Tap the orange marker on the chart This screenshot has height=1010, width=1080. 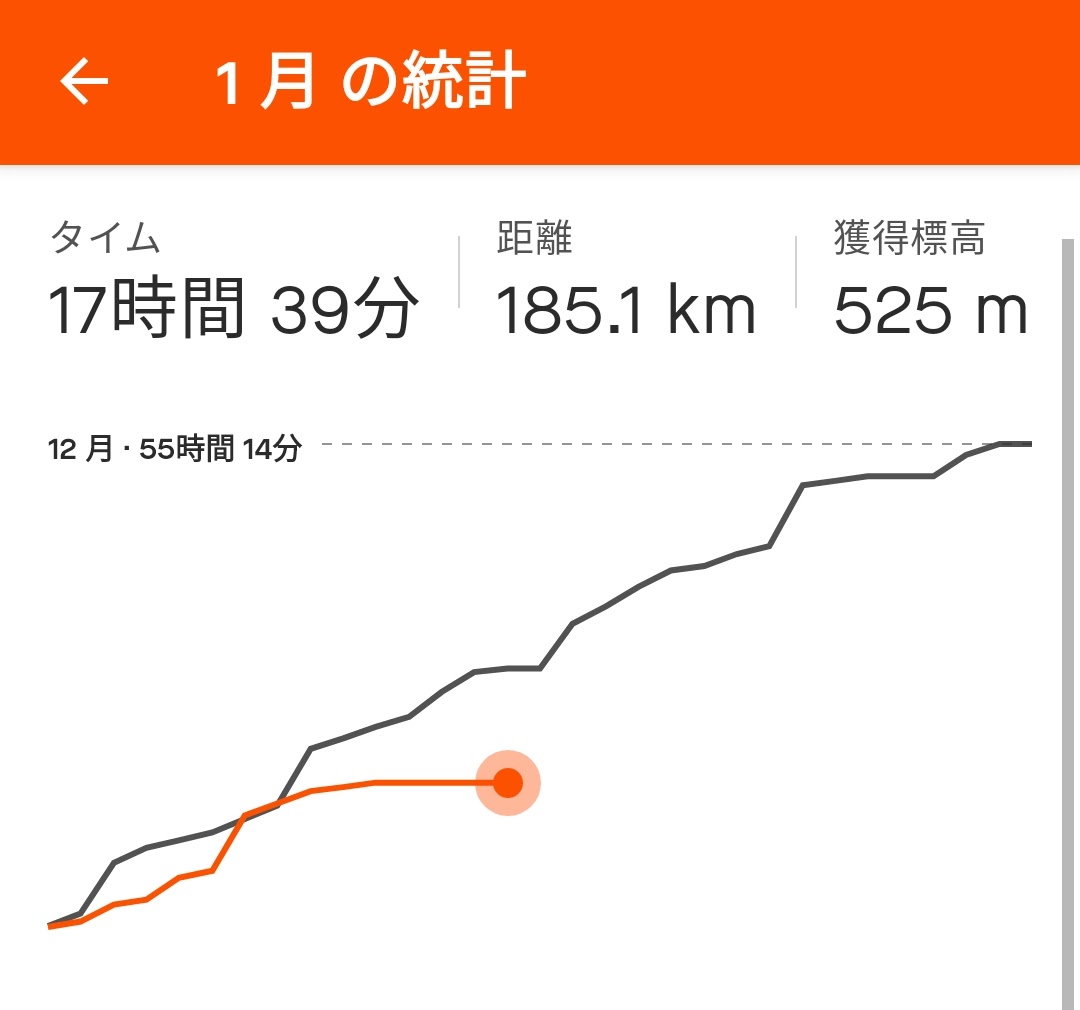[508, 782]
